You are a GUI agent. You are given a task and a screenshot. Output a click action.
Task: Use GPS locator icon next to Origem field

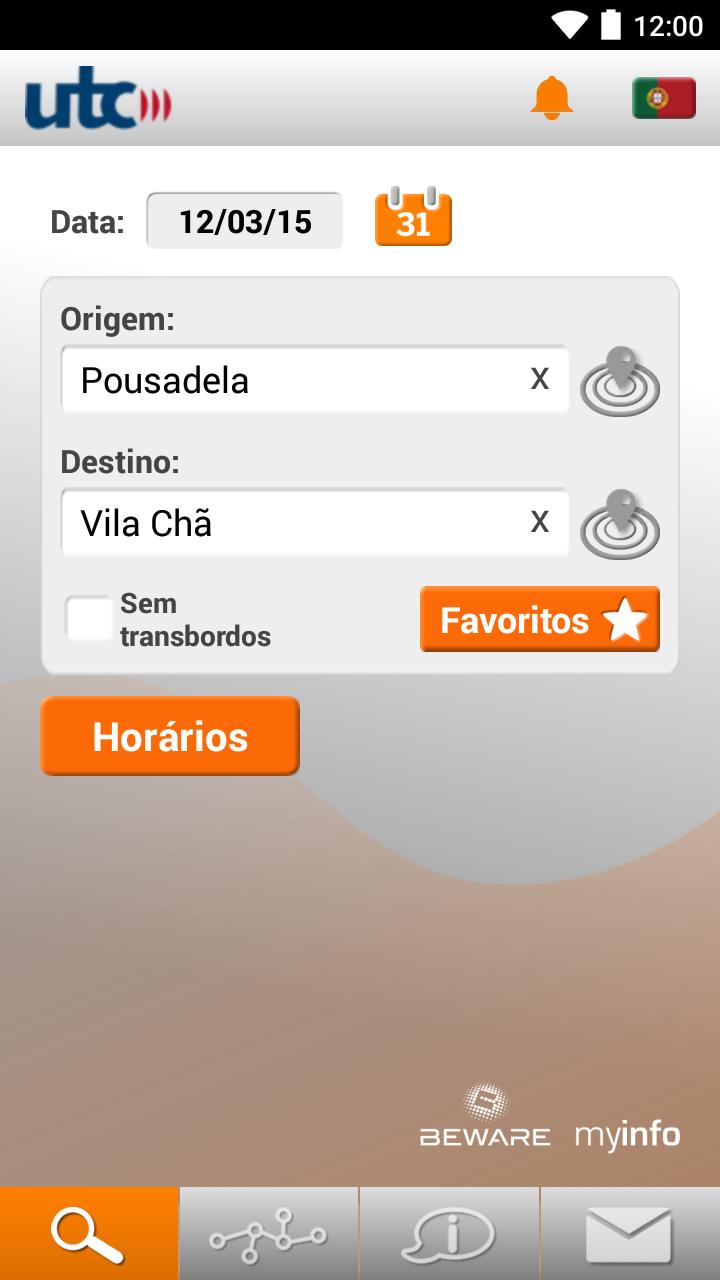pos(618,382)
